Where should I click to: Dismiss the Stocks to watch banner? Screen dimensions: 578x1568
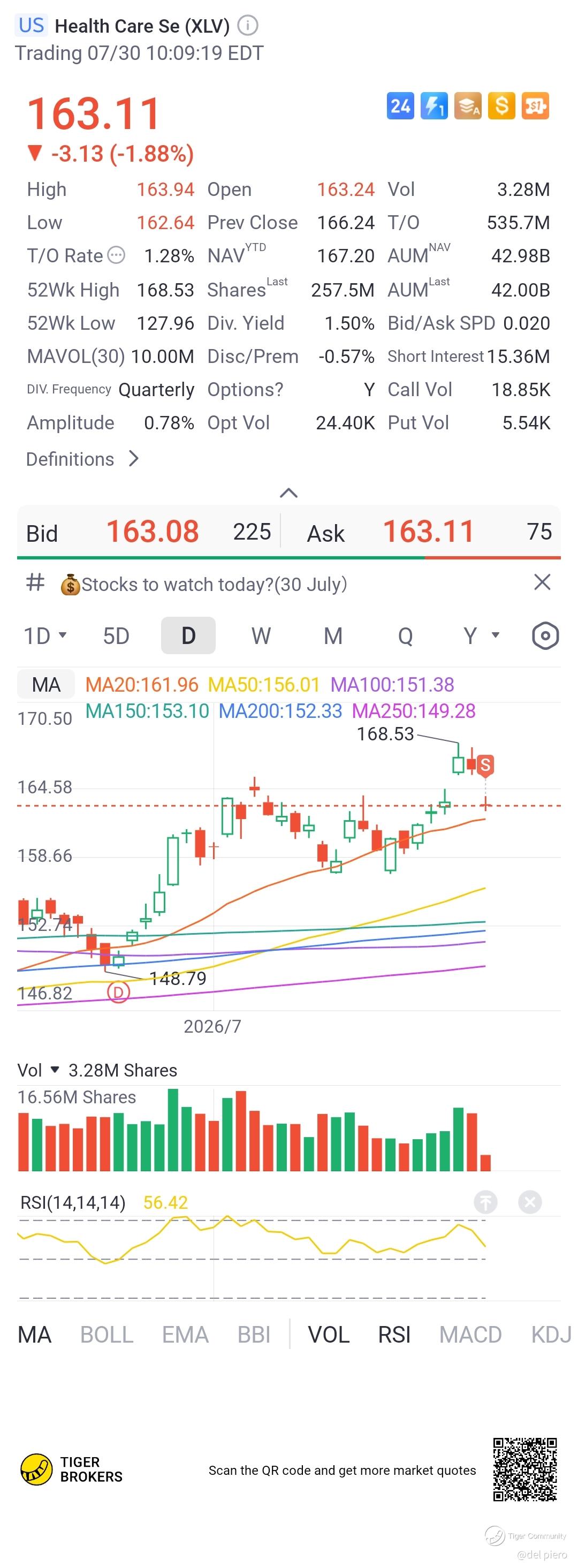[542, 582]
